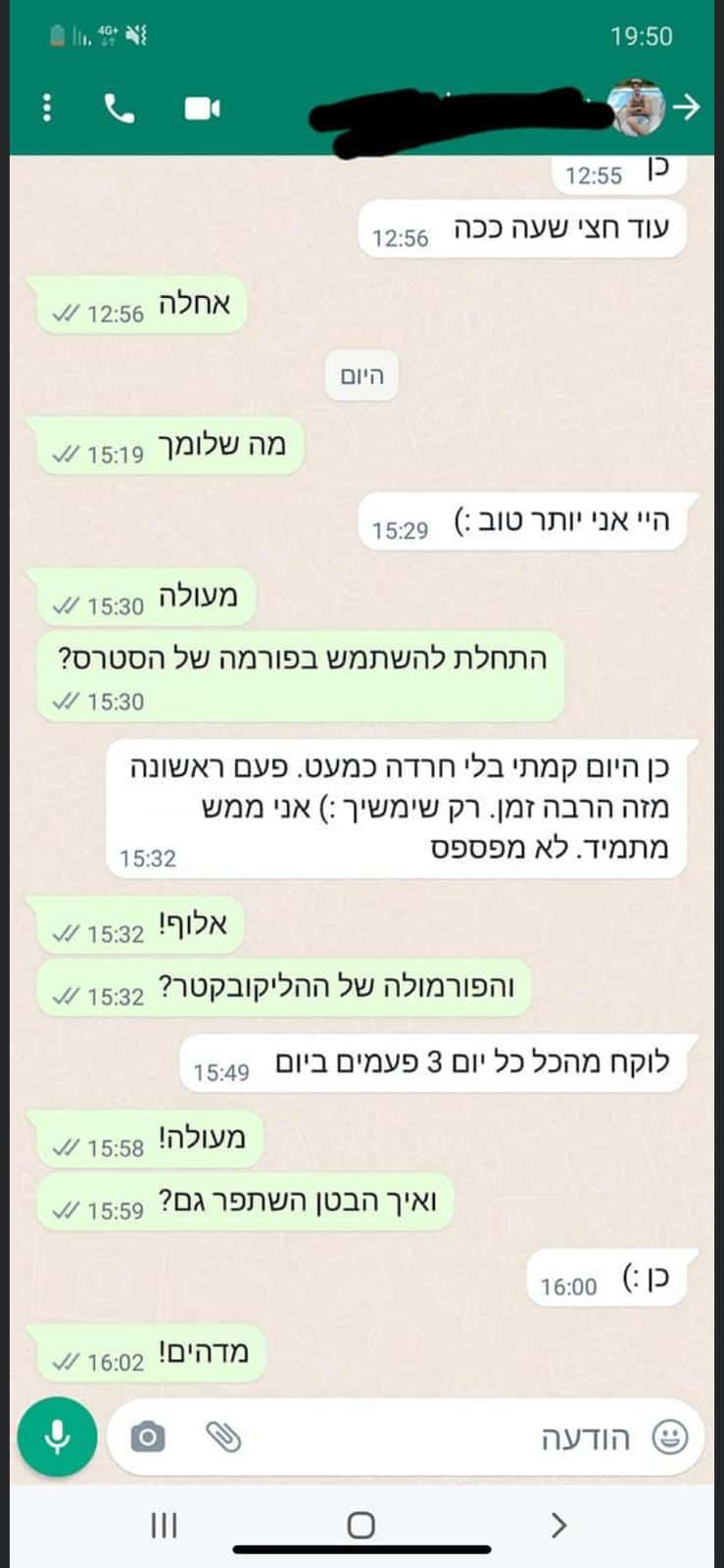Go back with the header arrow
Screen dimensions: 724x1568
(689, 107)
